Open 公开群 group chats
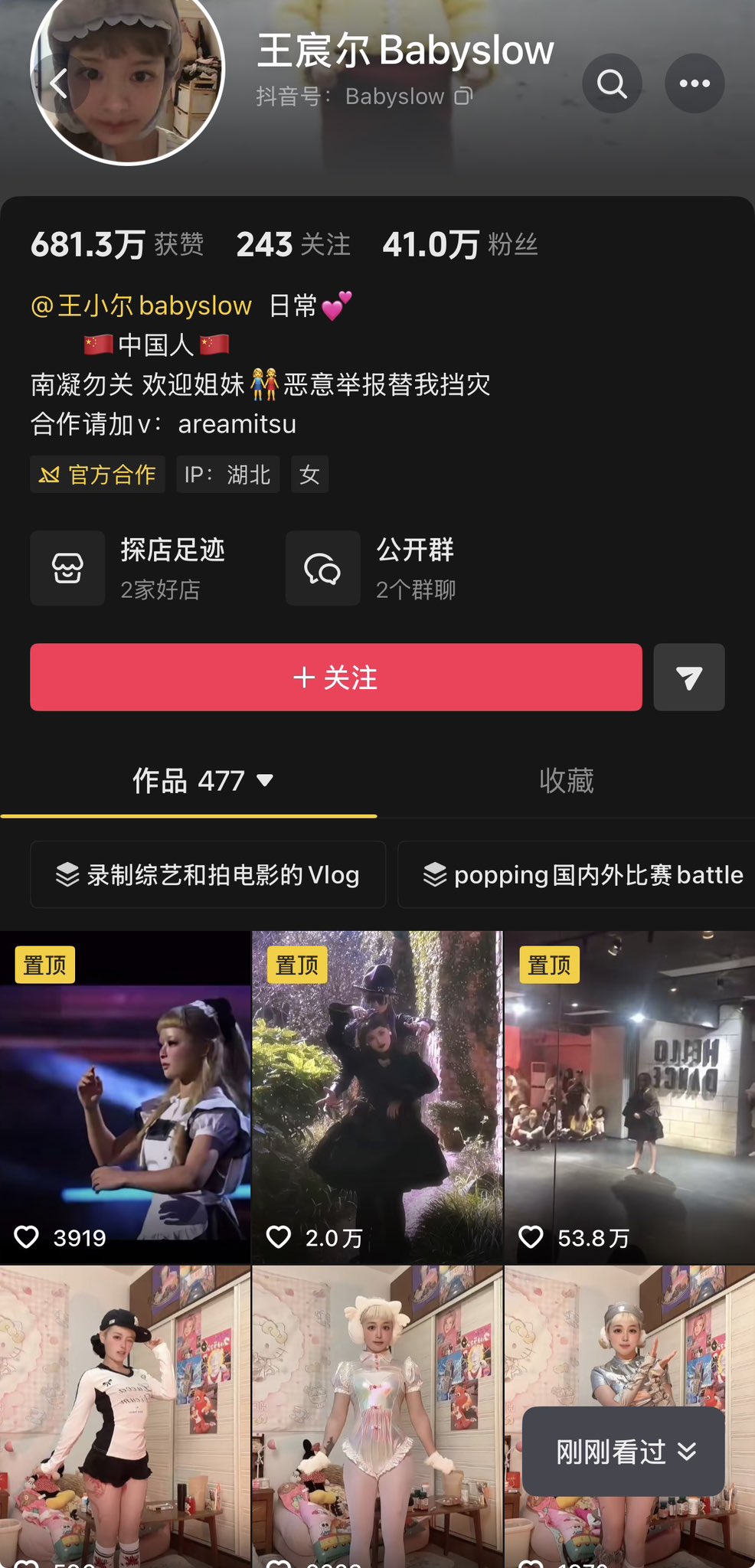The width and height of the screenshot is (755, 1568). click(383, 568)
